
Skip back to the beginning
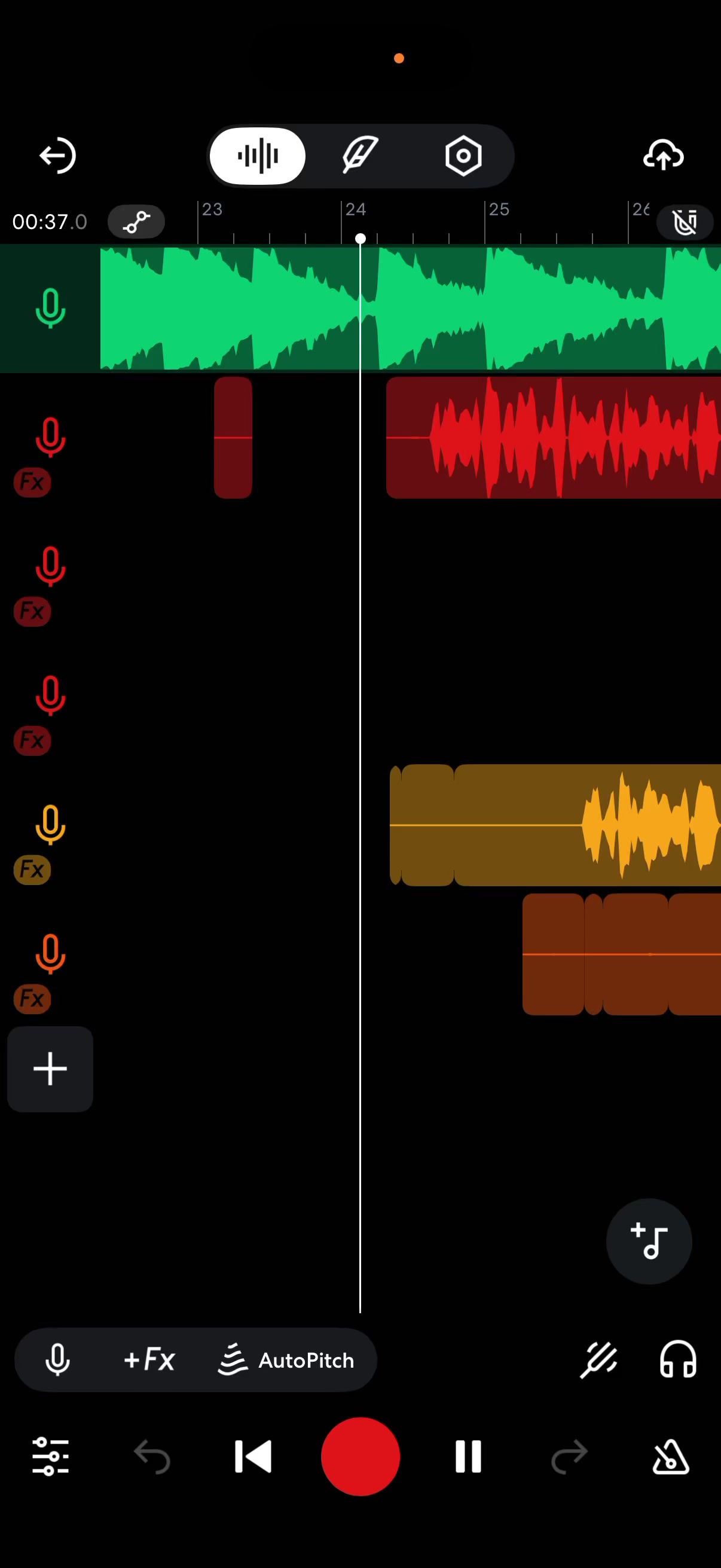click(x=252, y=1457)
